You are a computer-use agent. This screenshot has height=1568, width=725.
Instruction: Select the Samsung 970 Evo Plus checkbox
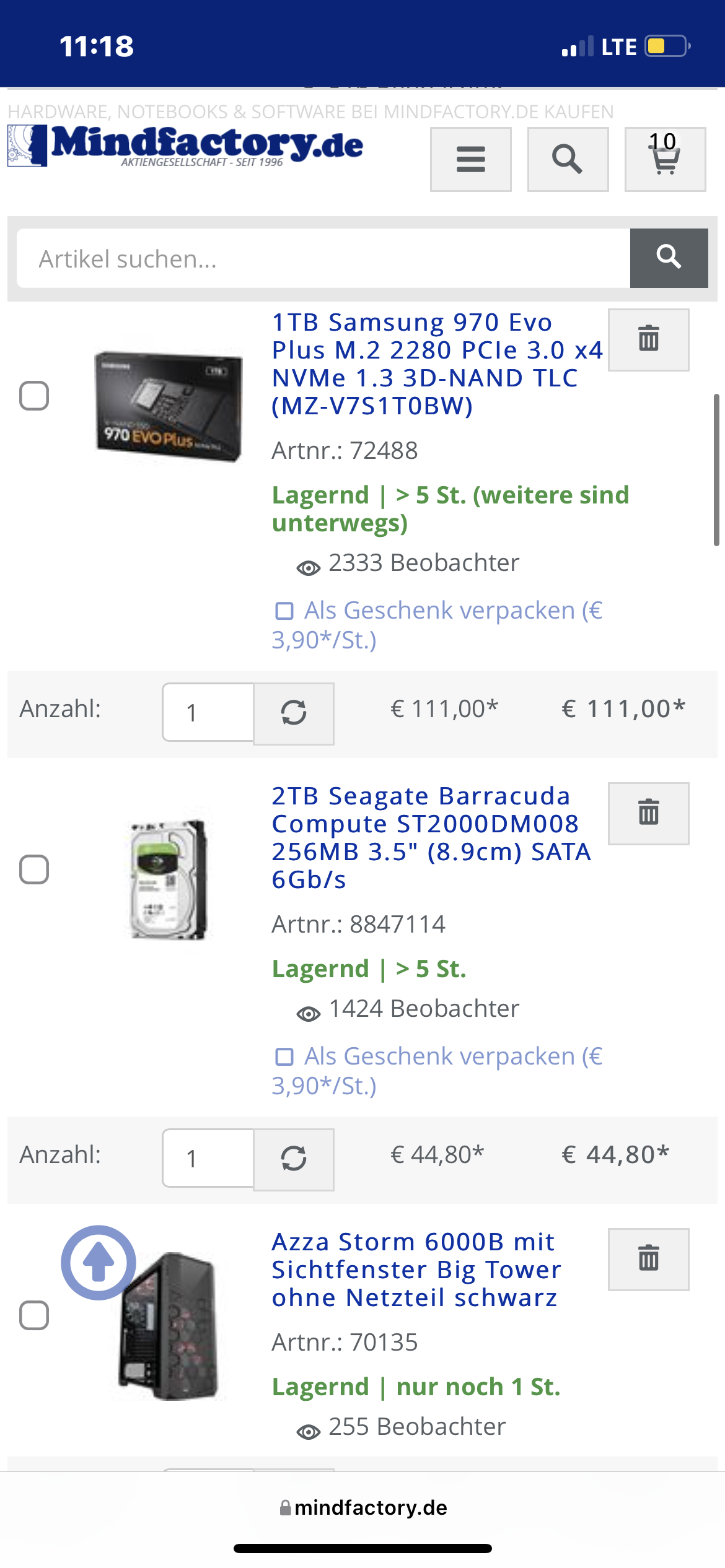point(34,396)
